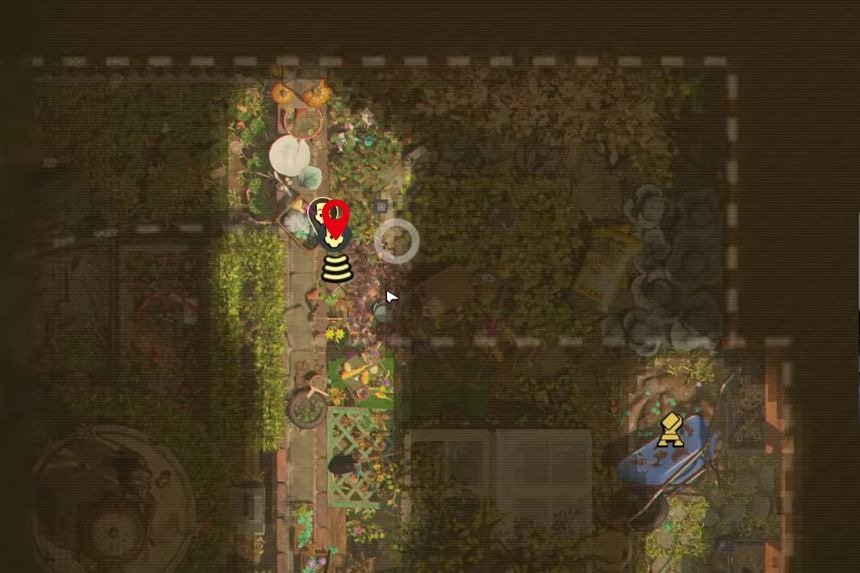Select the red location pin marker

pyautogui.click(x=335, y=218)
